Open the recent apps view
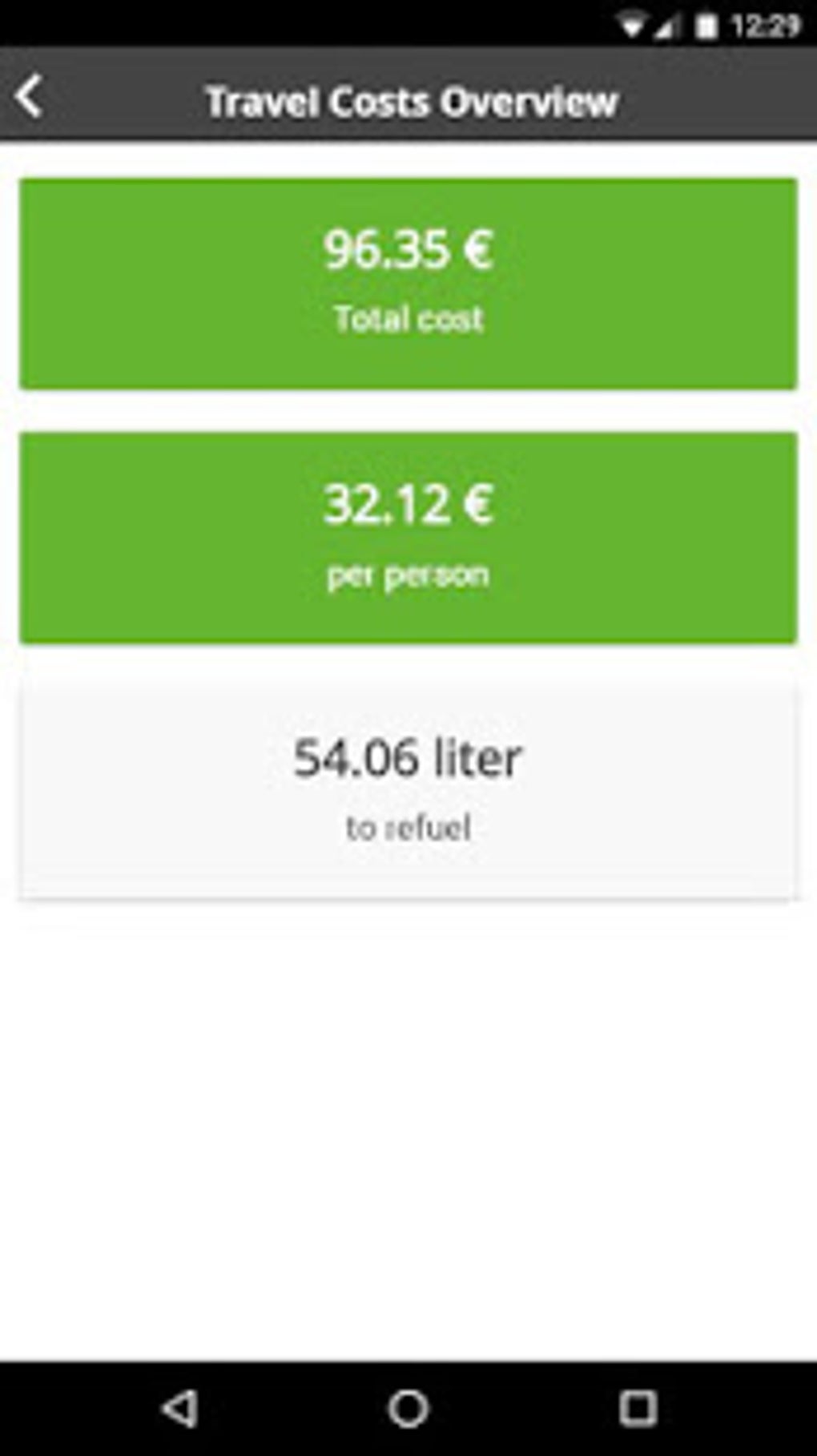Image resolution: width=817 pixels, height=1456 pixels. tap(638, 1408)
